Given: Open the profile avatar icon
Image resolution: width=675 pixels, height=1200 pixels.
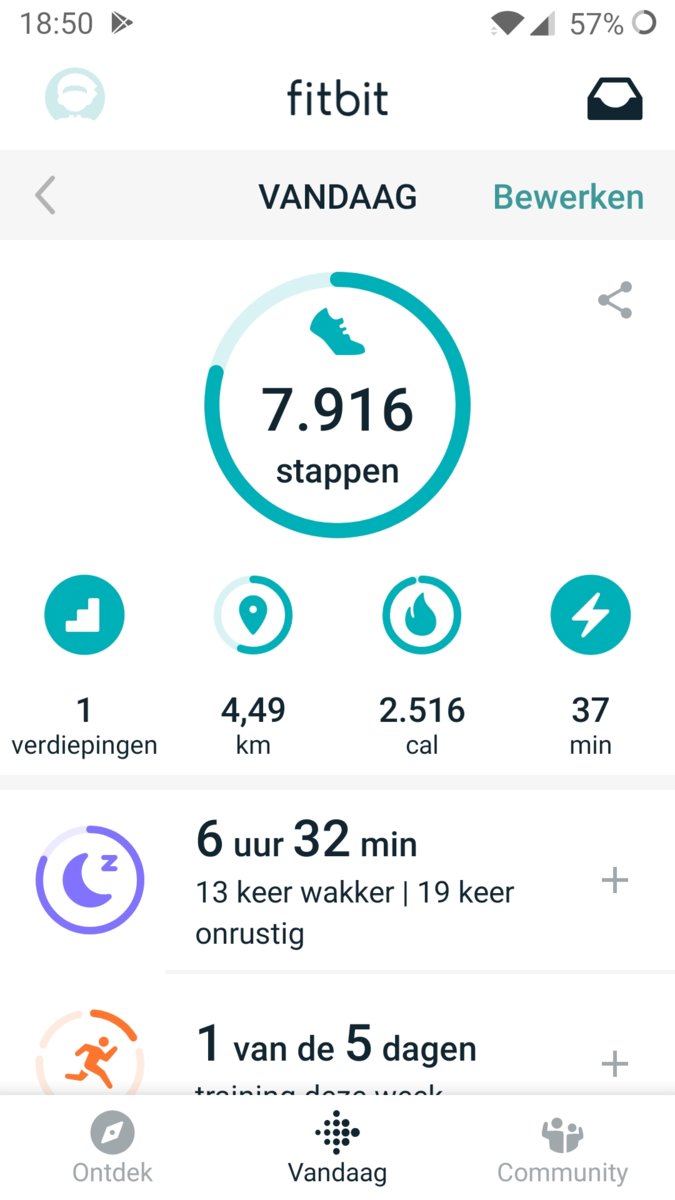Looking at the screenshot, I should point(75,99).
